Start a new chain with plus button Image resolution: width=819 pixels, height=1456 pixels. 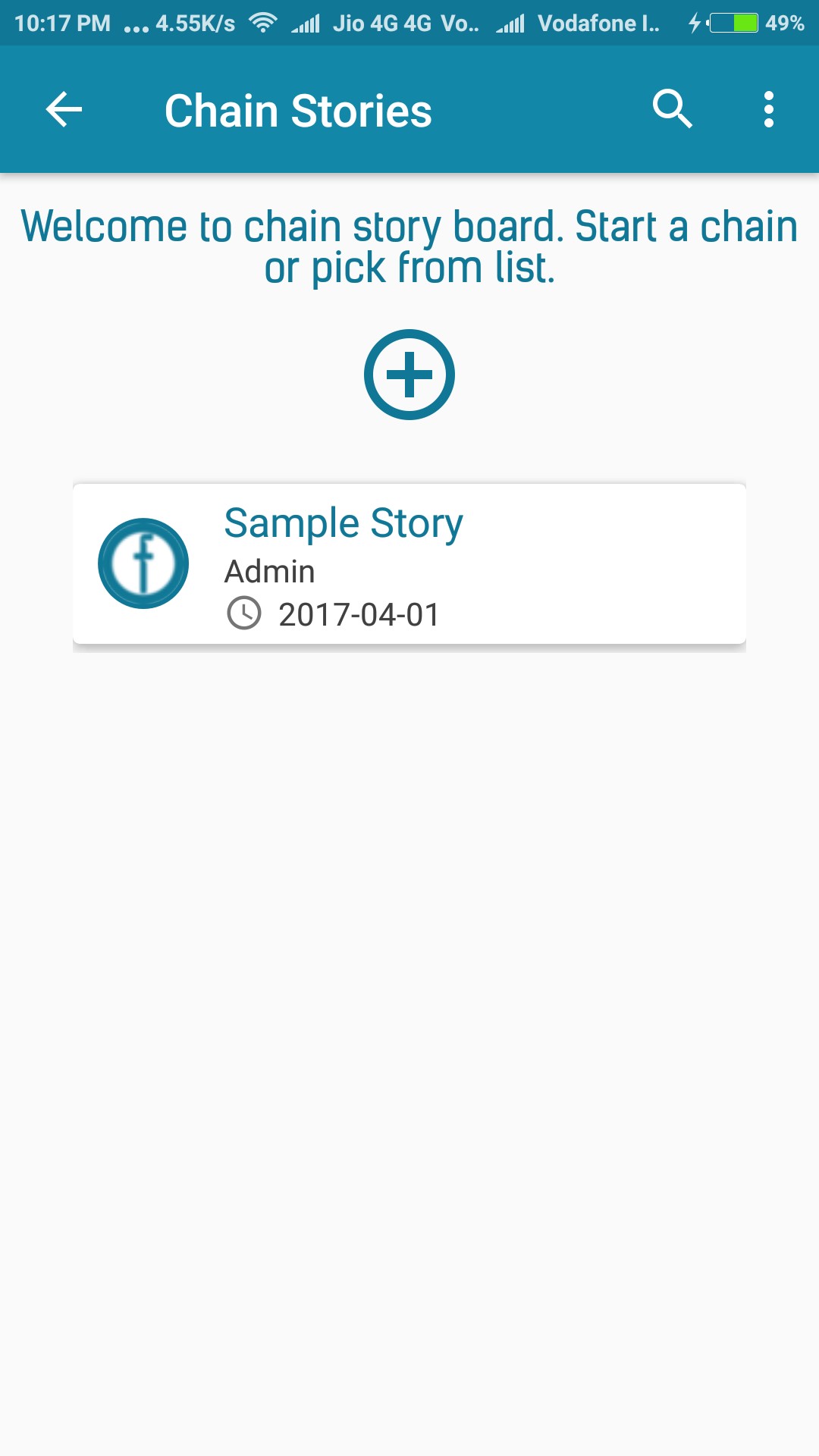(x=409, y=375)
